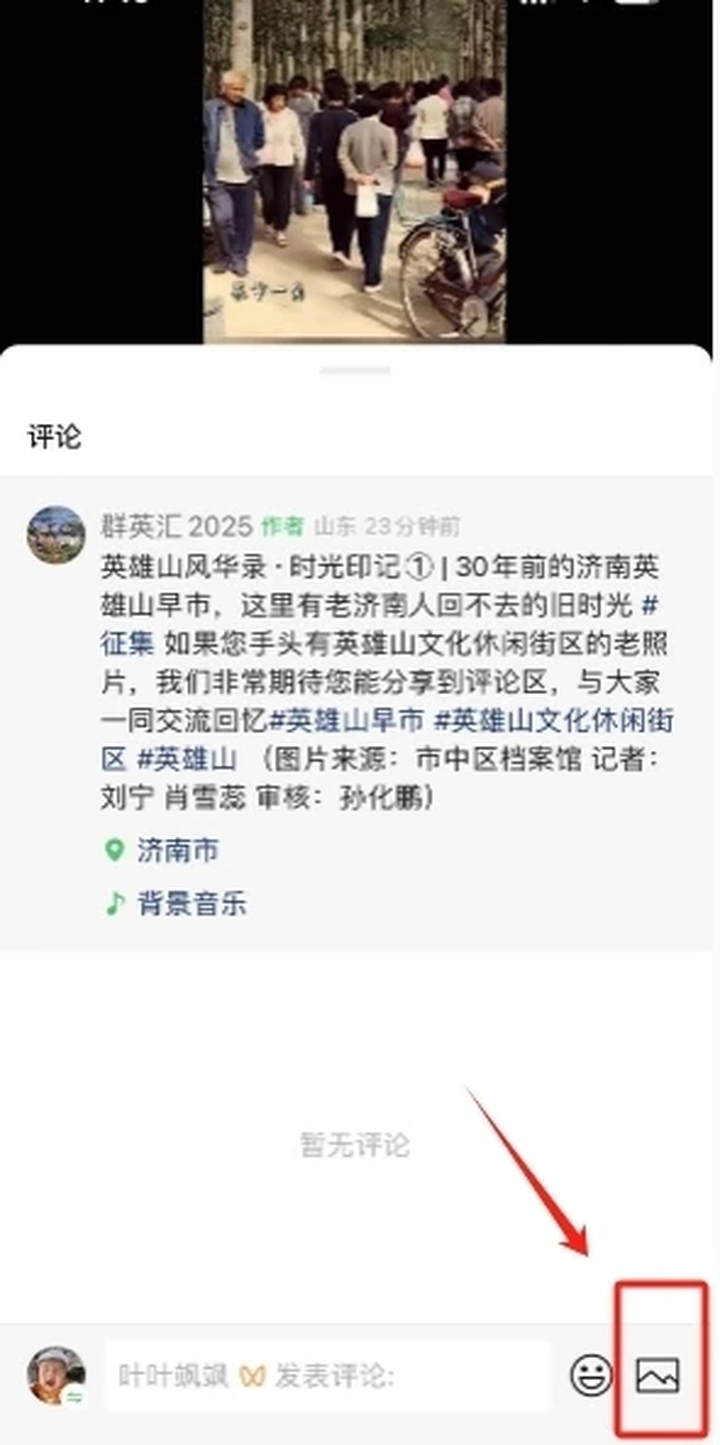The height and width of the screenshot is (1445, 720).
Task: Open 群英汇 2025 author profile
Action: [177, 526]
